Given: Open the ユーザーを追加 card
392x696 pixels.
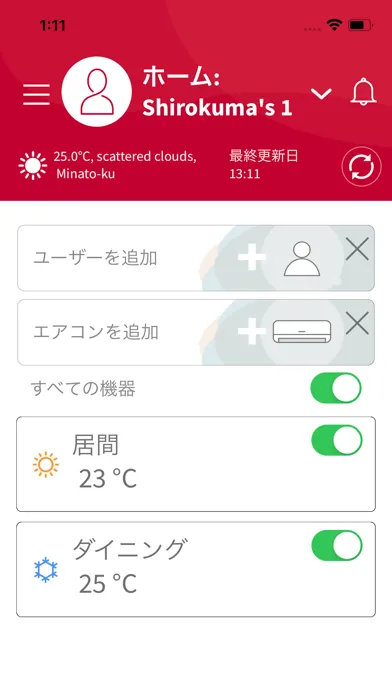Looking at the screenshot, I should [x=196, y=258].
